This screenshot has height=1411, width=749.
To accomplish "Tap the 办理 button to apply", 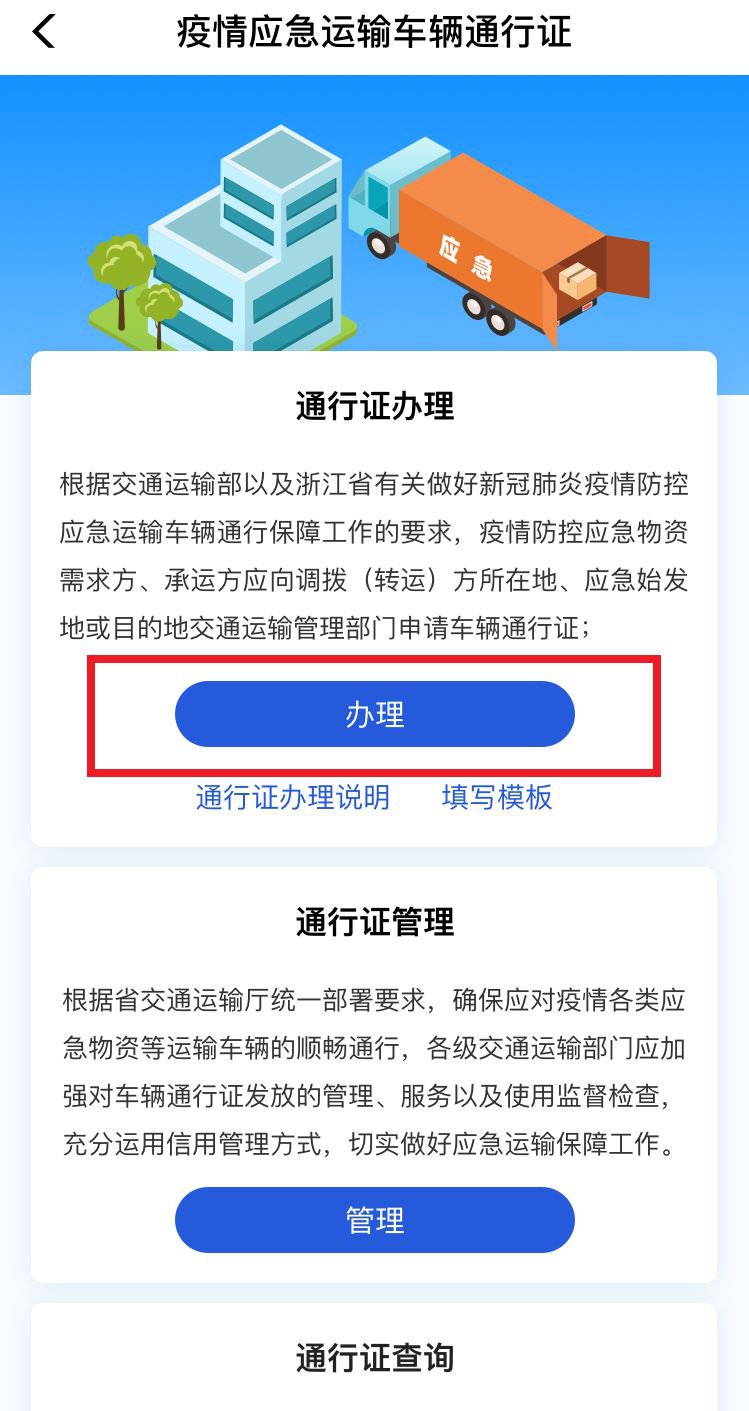I will coord(375,714).
